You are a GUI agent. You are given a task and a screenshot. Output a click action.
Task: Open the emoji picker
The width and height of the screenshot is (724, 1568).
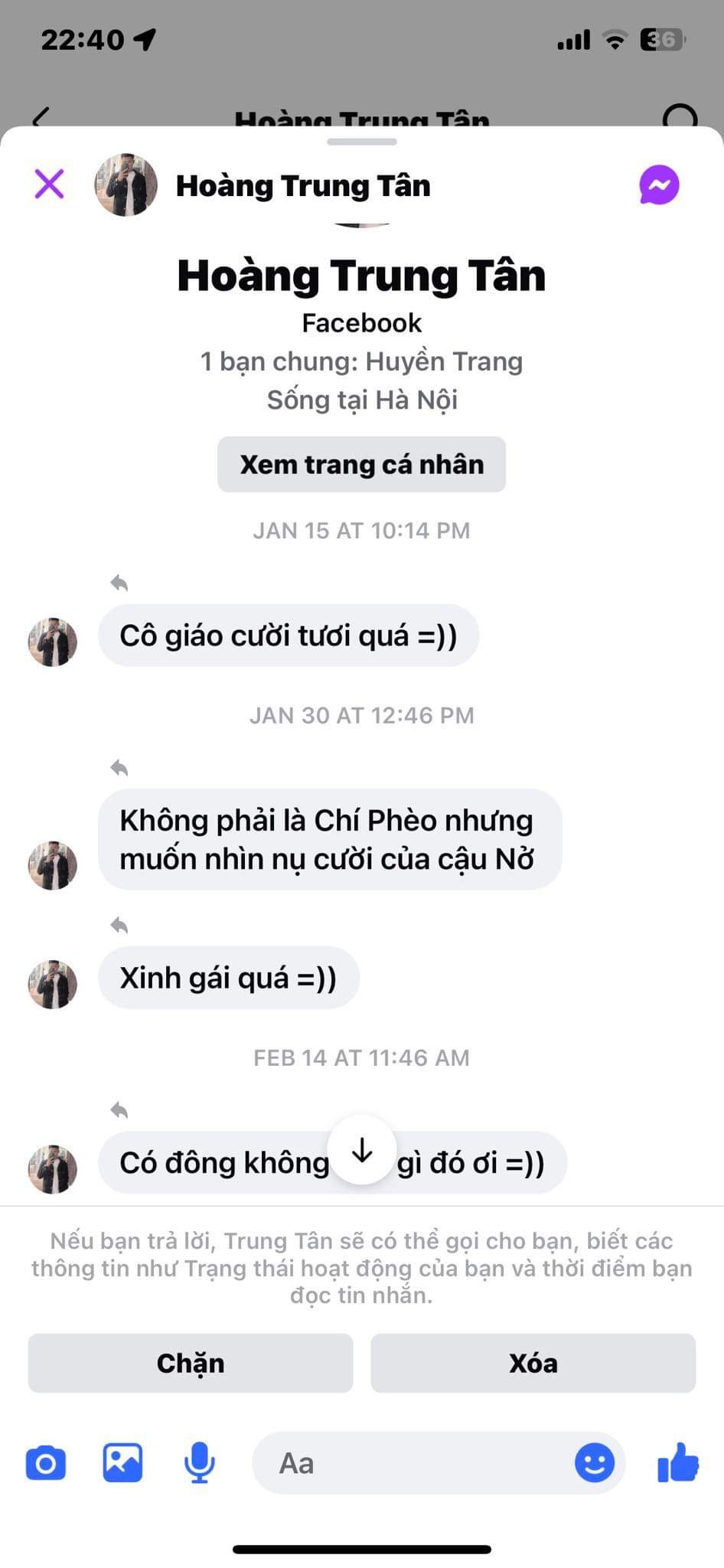click(594, 1463)
